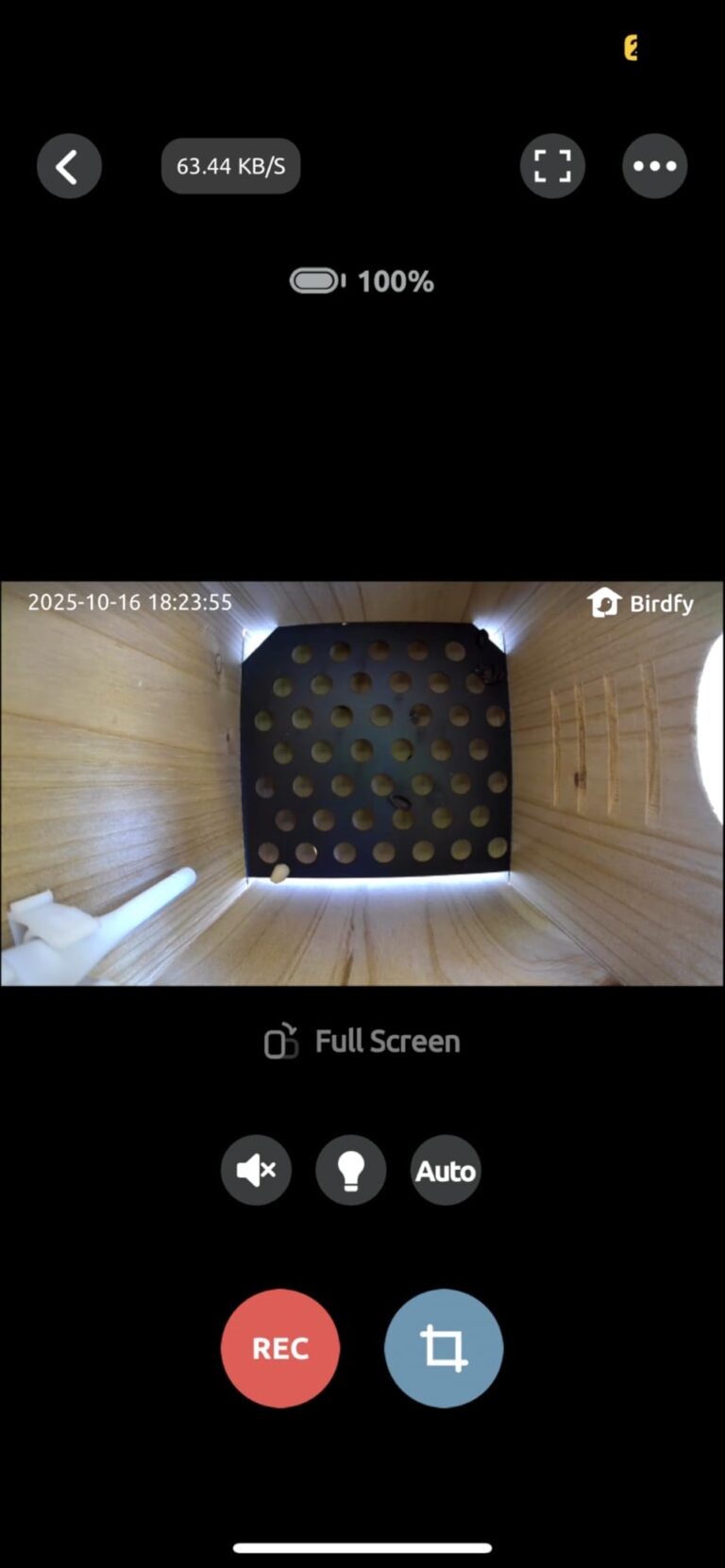Start recording with the REC button
The height and width of the screenshot is (1568, 725).
tap(280, 1348)
